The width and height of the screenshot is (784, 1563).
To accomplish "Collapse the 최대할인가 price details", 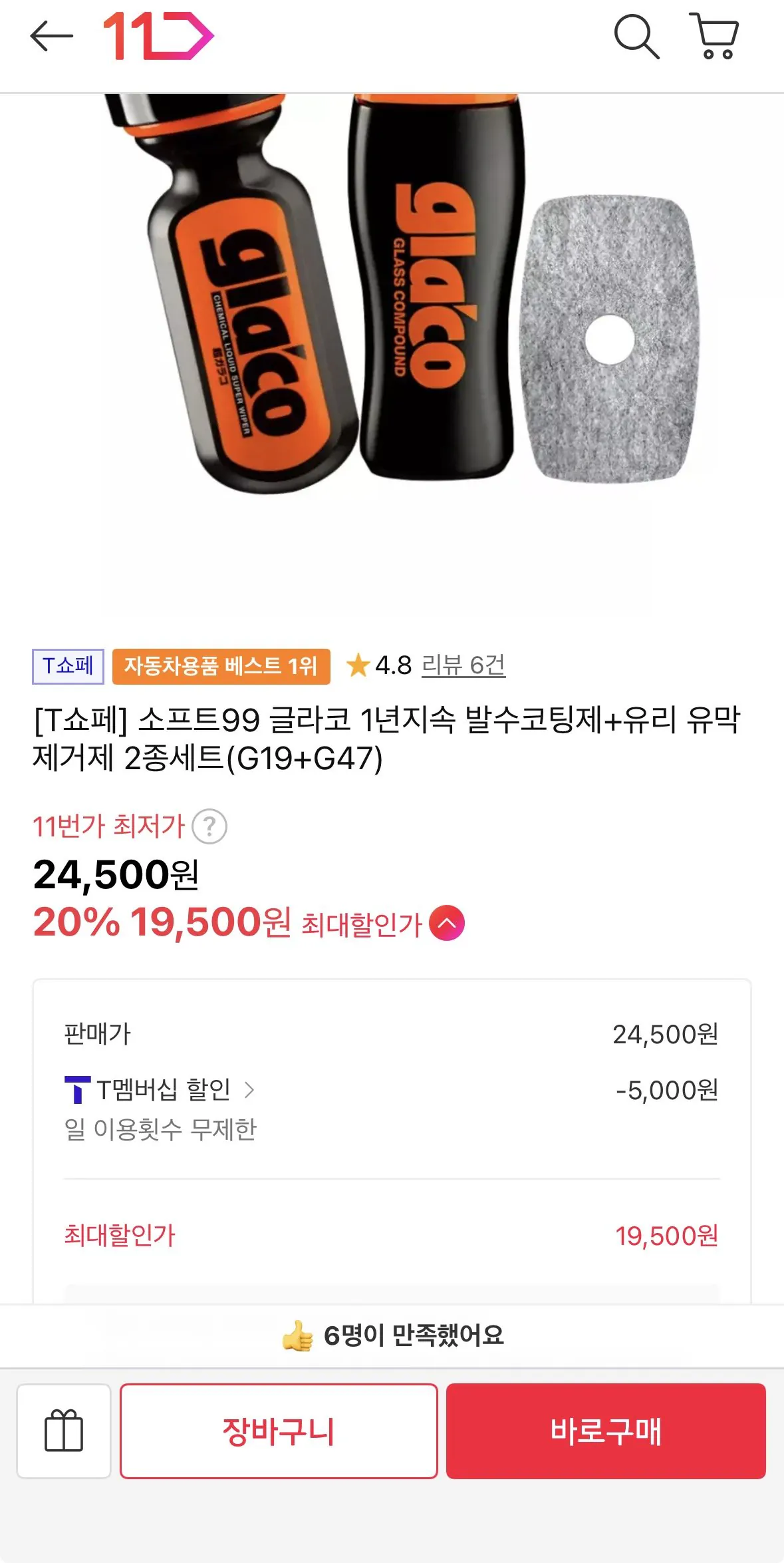I will (447, 924).
